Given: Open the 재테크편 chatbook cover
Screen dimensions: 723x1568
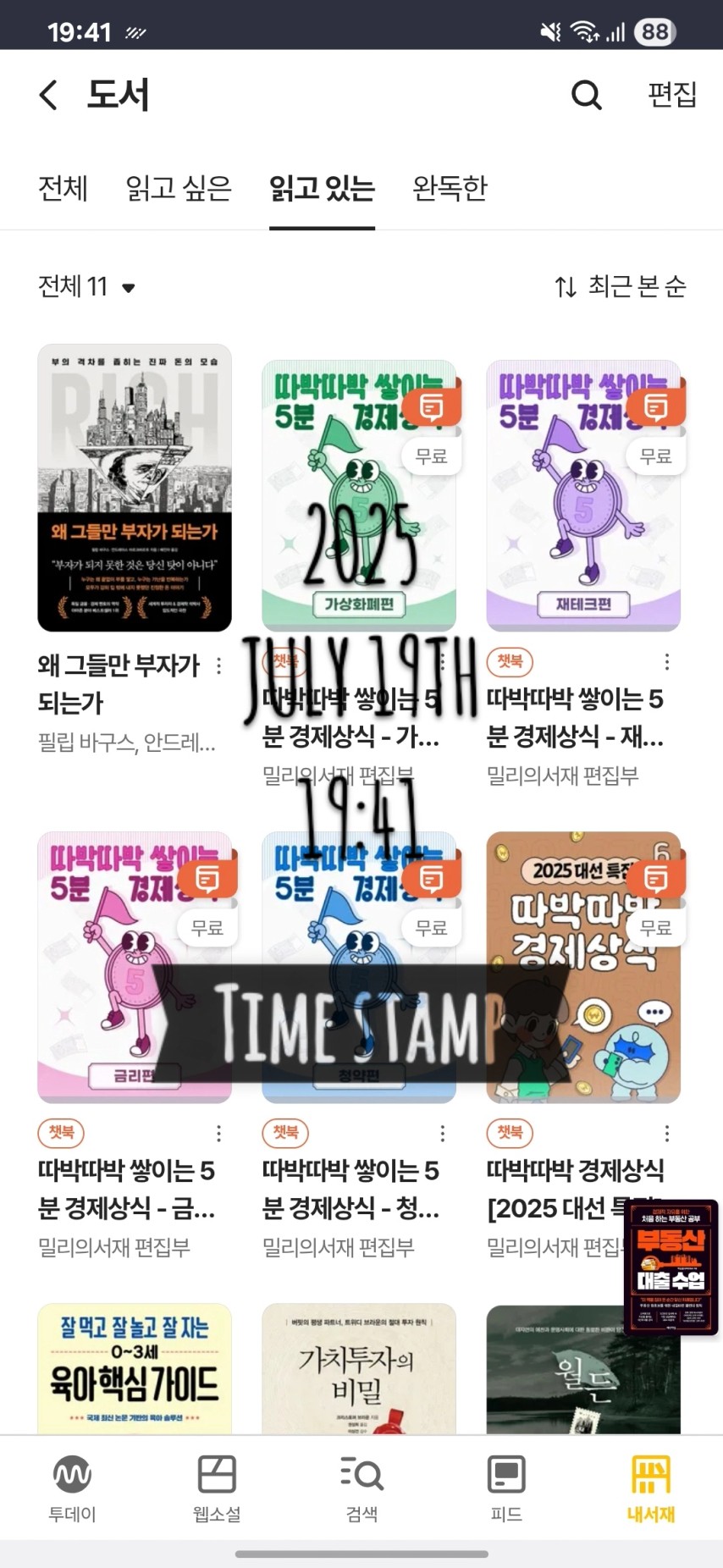Looking at the screenshot, I should [582, 495].
